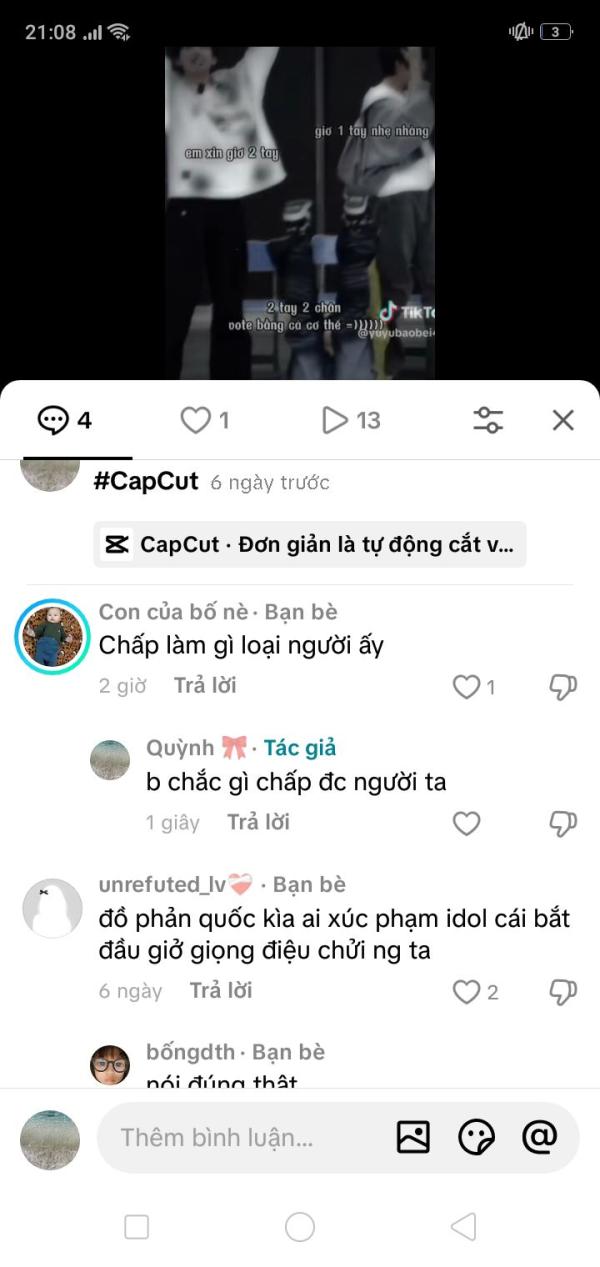The height and width of the screenshot is (1267, 600).
Task: Attach an image to the comment
Action: click(413, 1137)
